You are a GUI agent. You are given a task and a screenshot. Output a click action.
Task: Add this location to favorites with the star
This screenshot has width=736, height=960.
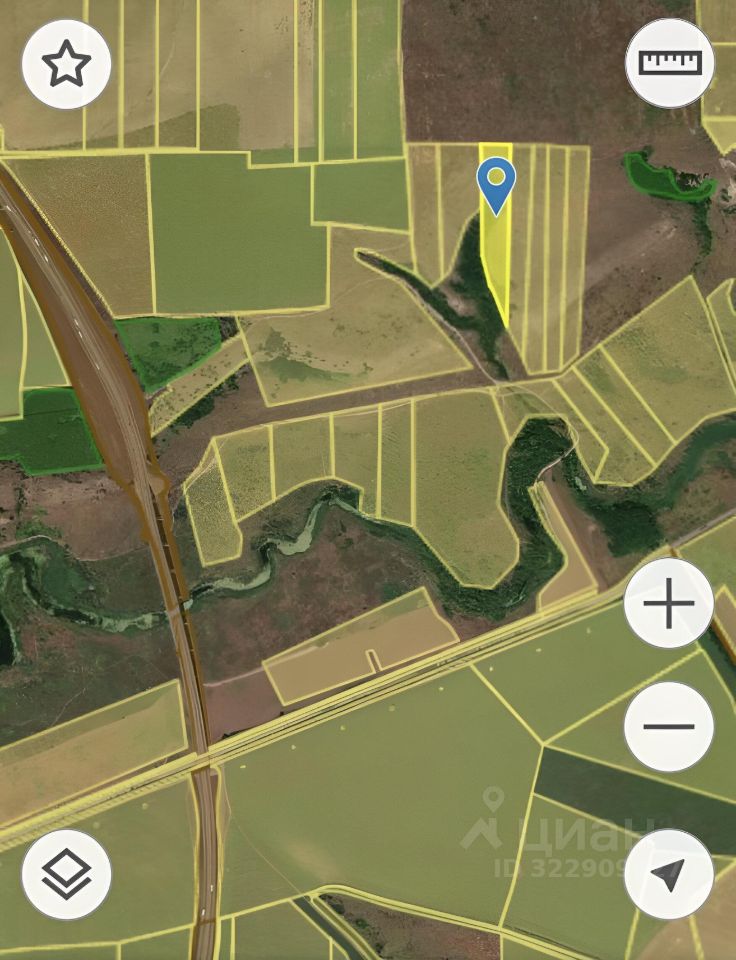(x=66, y=65)
